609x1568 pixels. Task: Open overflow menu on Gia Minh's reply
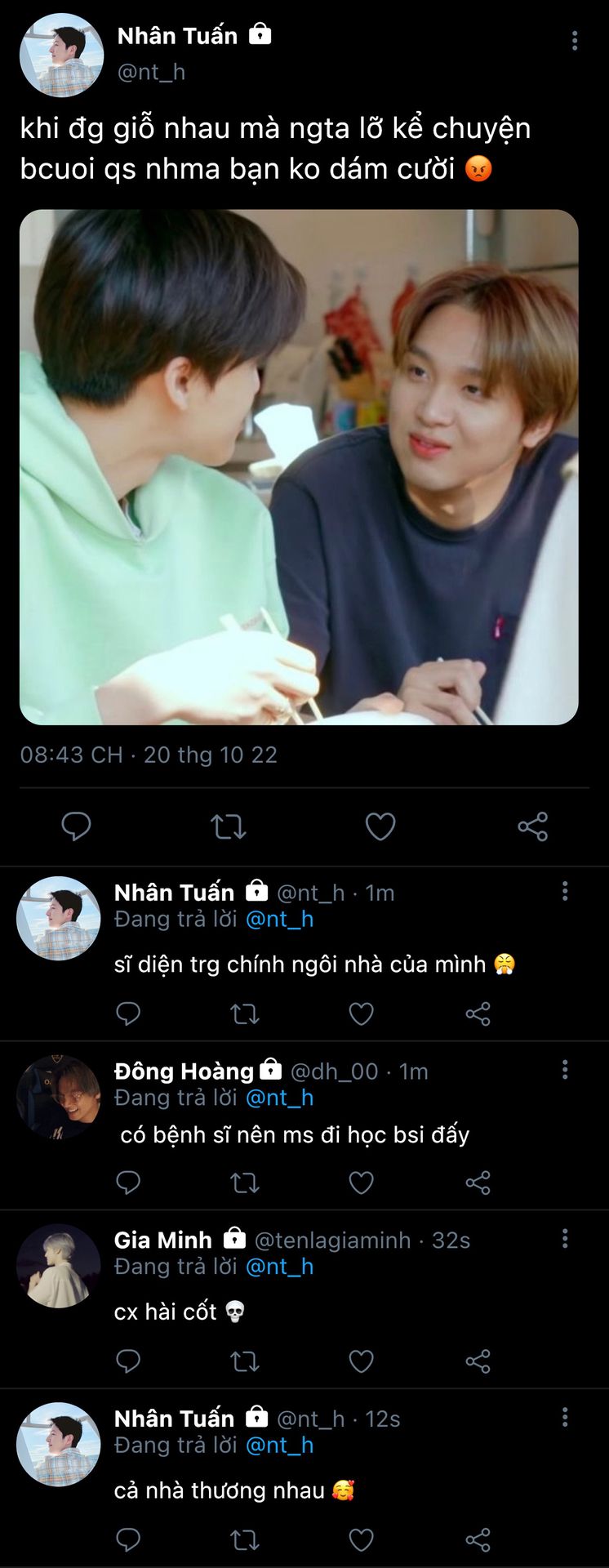(565, 1239)
